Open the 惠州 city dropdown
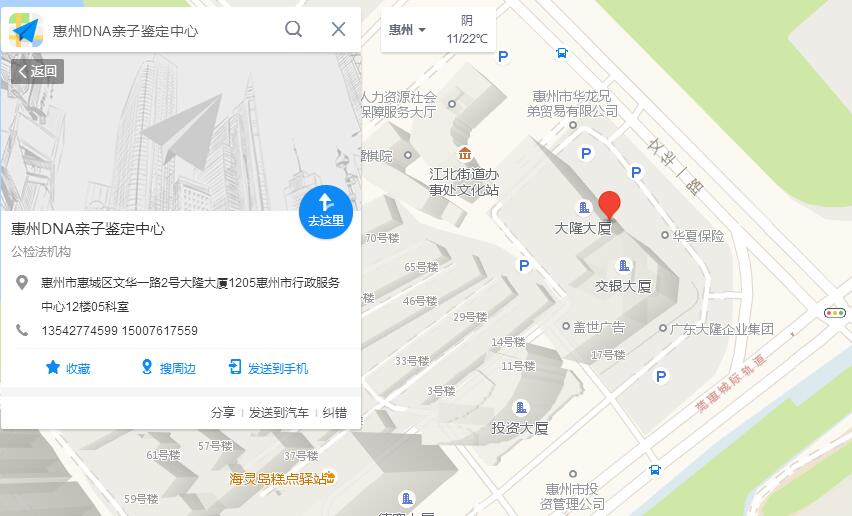Image resolution: width=852 pixels, height=516 pixels. point(407,30)
